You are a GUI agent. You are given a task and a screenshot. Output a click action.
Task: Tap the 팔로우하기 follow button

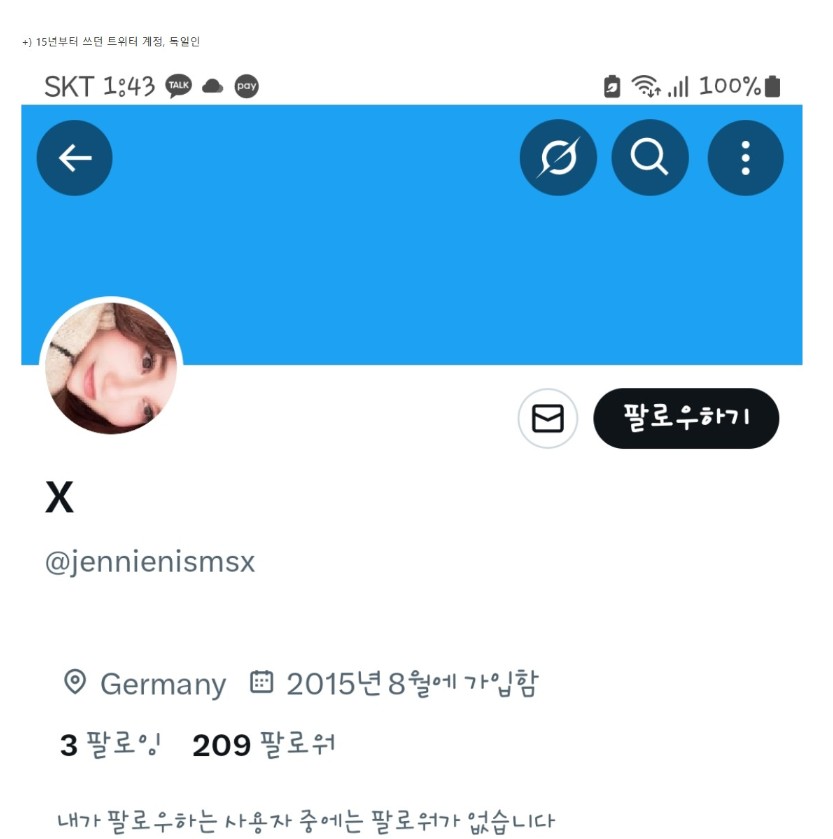[686, 418]
